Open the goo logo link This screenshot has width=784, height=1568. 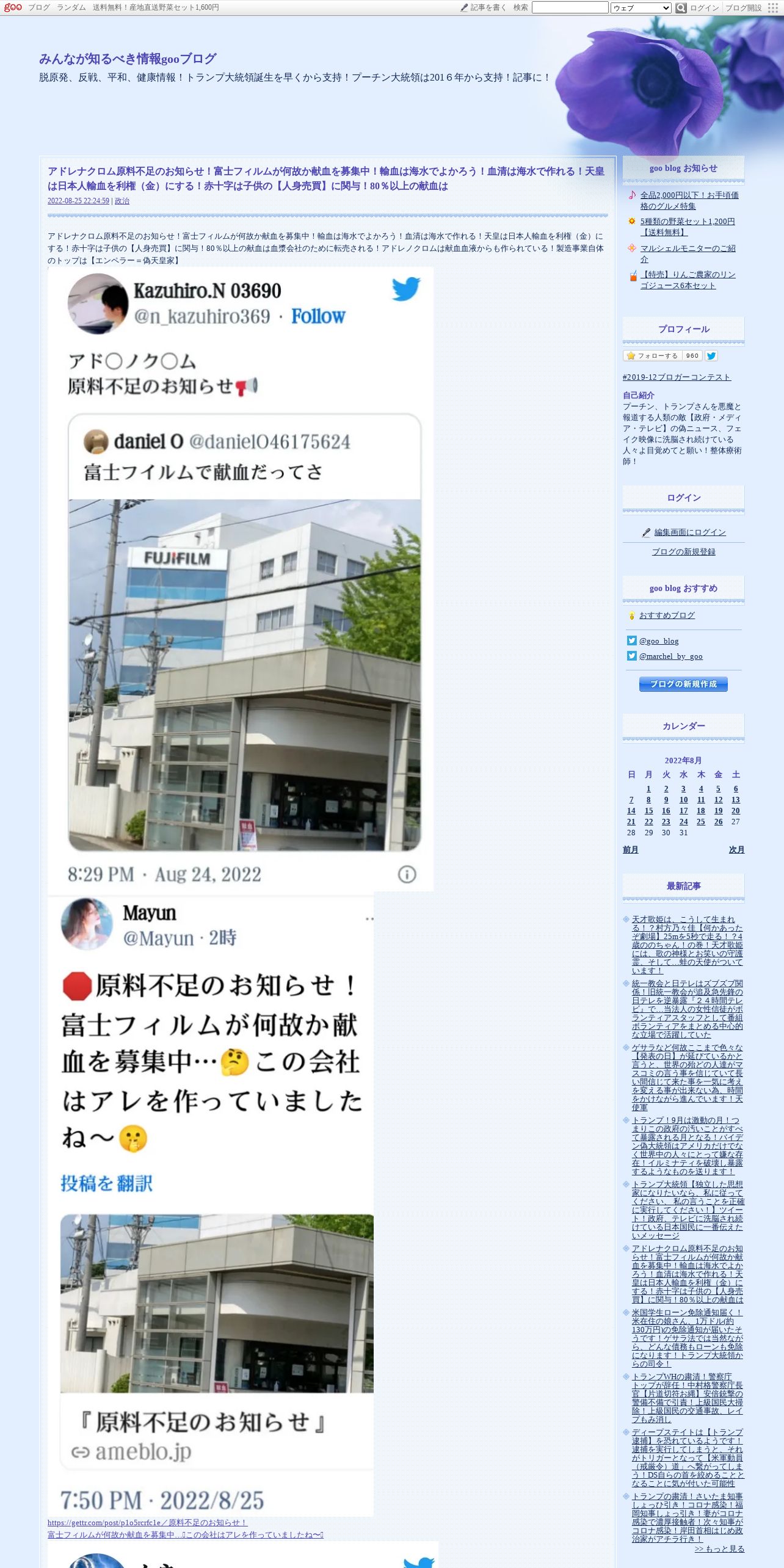point(13,7)
